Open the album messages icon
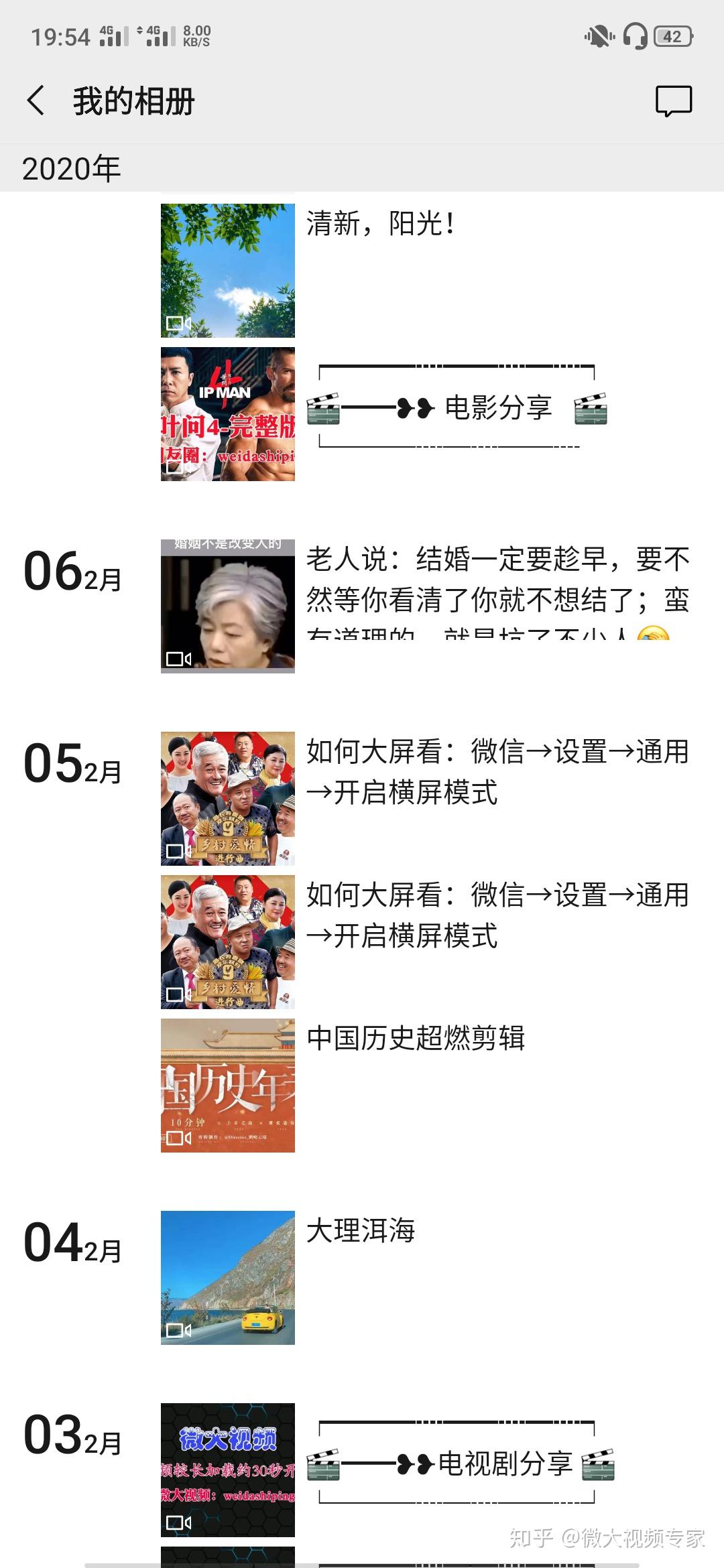Viewport: 724px width, 1568px height. (673, 101)
